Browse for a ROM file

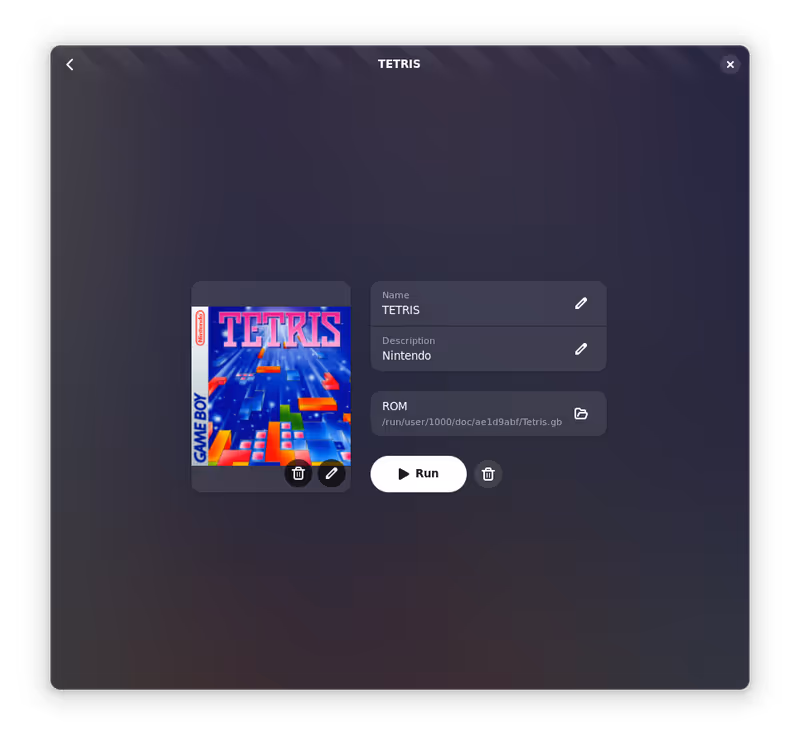[581, 413]
